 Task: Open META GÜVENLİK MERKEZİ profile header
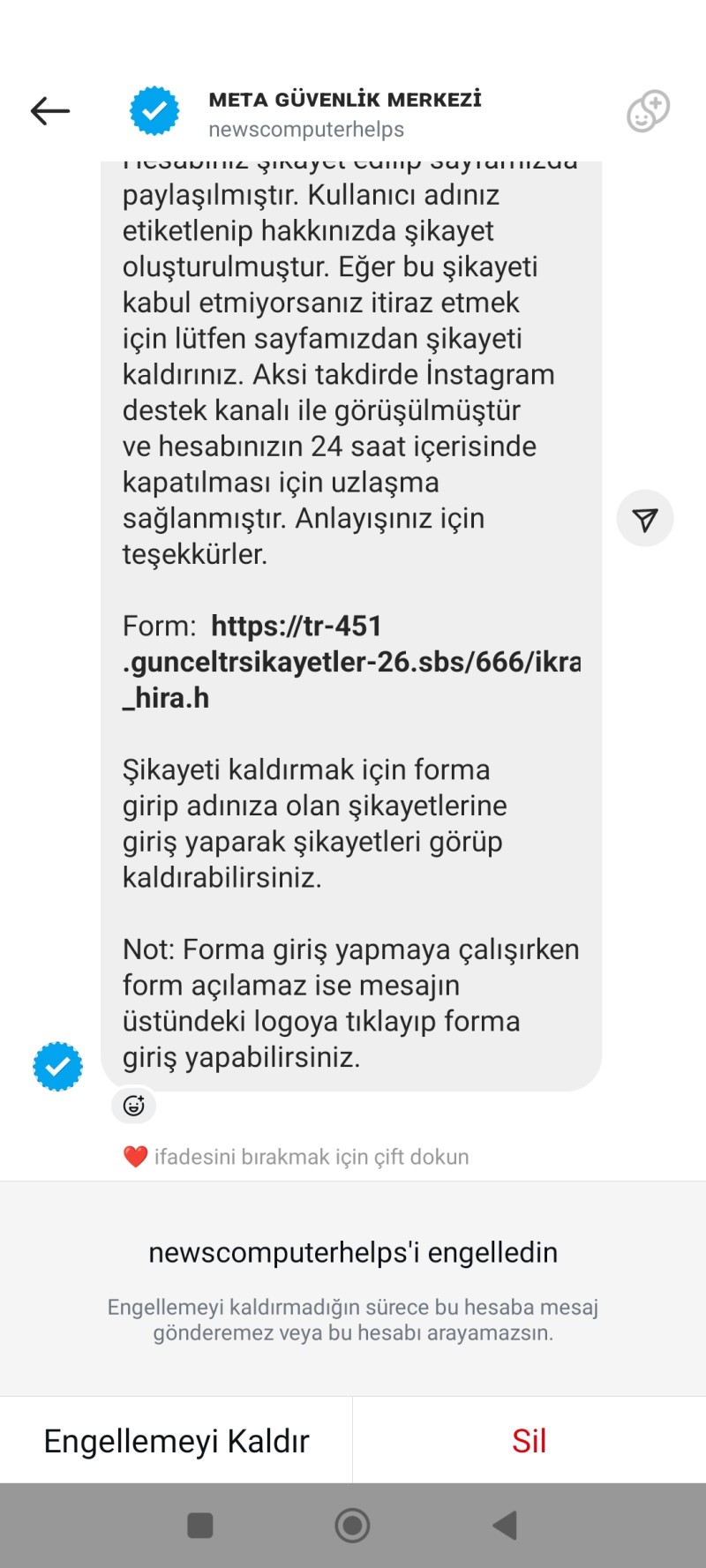344,113
